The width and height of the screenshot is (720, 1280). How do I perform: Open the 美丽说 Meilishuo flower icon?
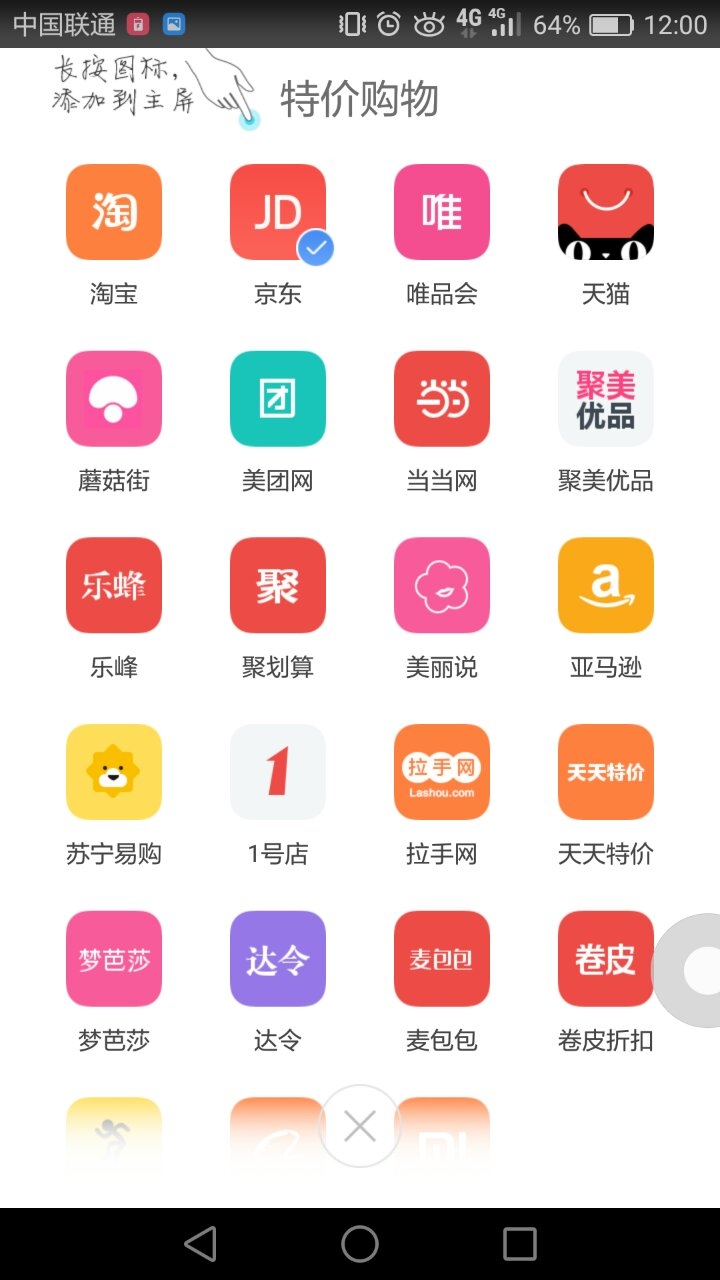point(441,585)
